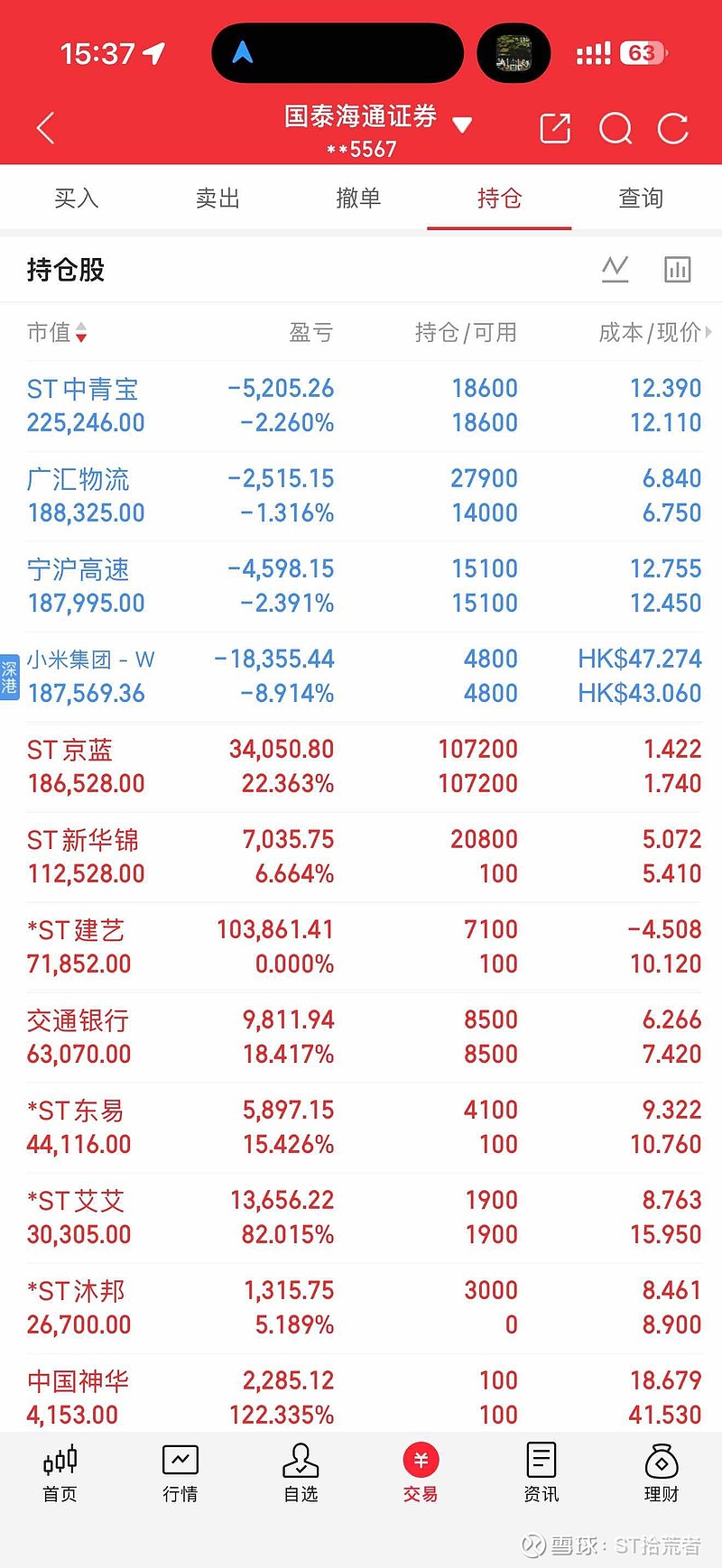Open the share icon next to the title
This screenshot has width=722, height=1568.
point(555,128)
